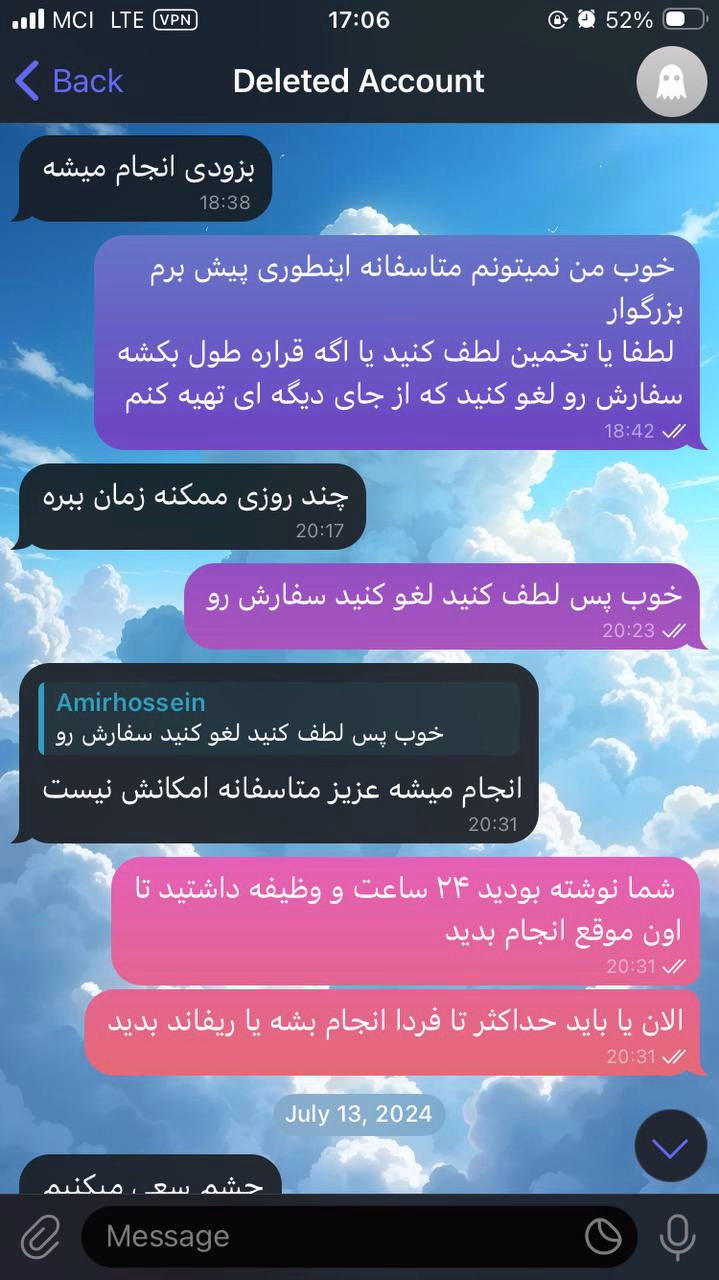The height and width of the screenshot is (1280, 719).
Task: Open Deleted Account chat info title
Action: tap(358, 81)
